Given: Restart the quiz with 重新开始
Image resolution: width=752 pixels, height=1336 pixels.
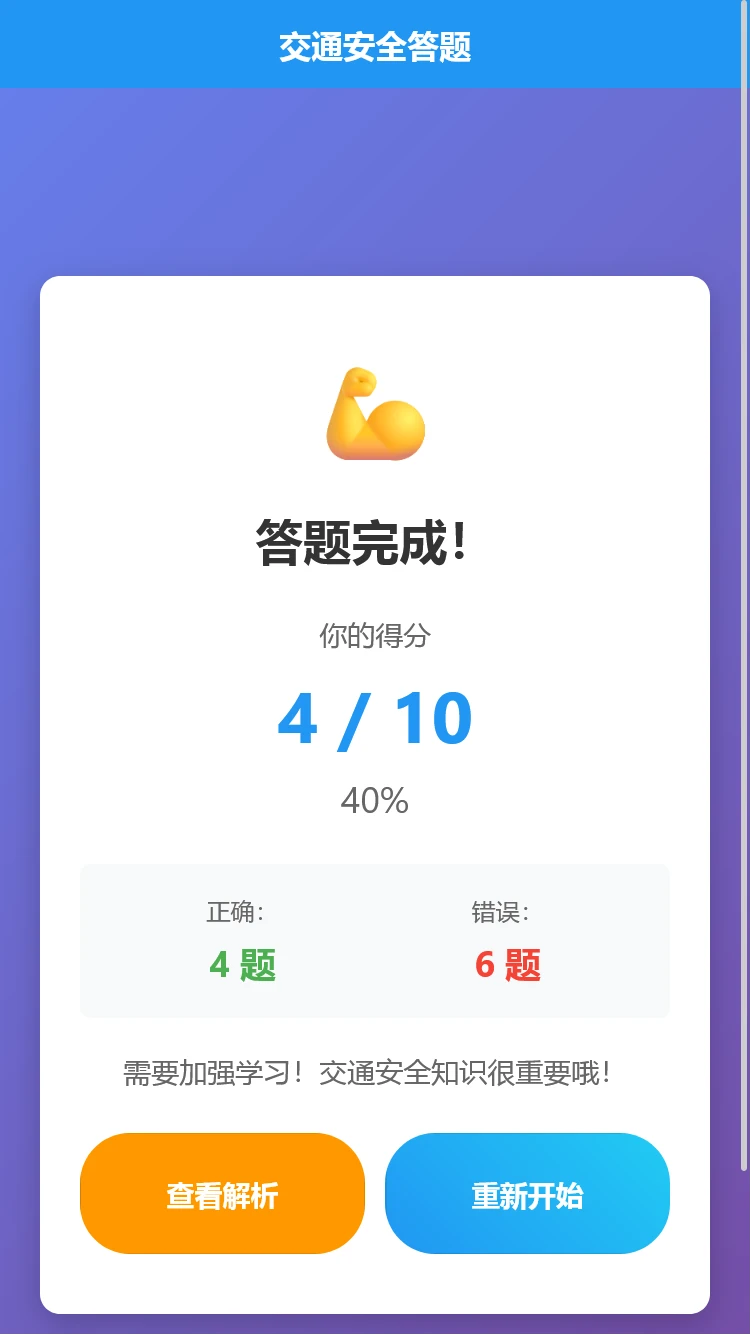Looking at the screenshot, I should (527, 1192).
